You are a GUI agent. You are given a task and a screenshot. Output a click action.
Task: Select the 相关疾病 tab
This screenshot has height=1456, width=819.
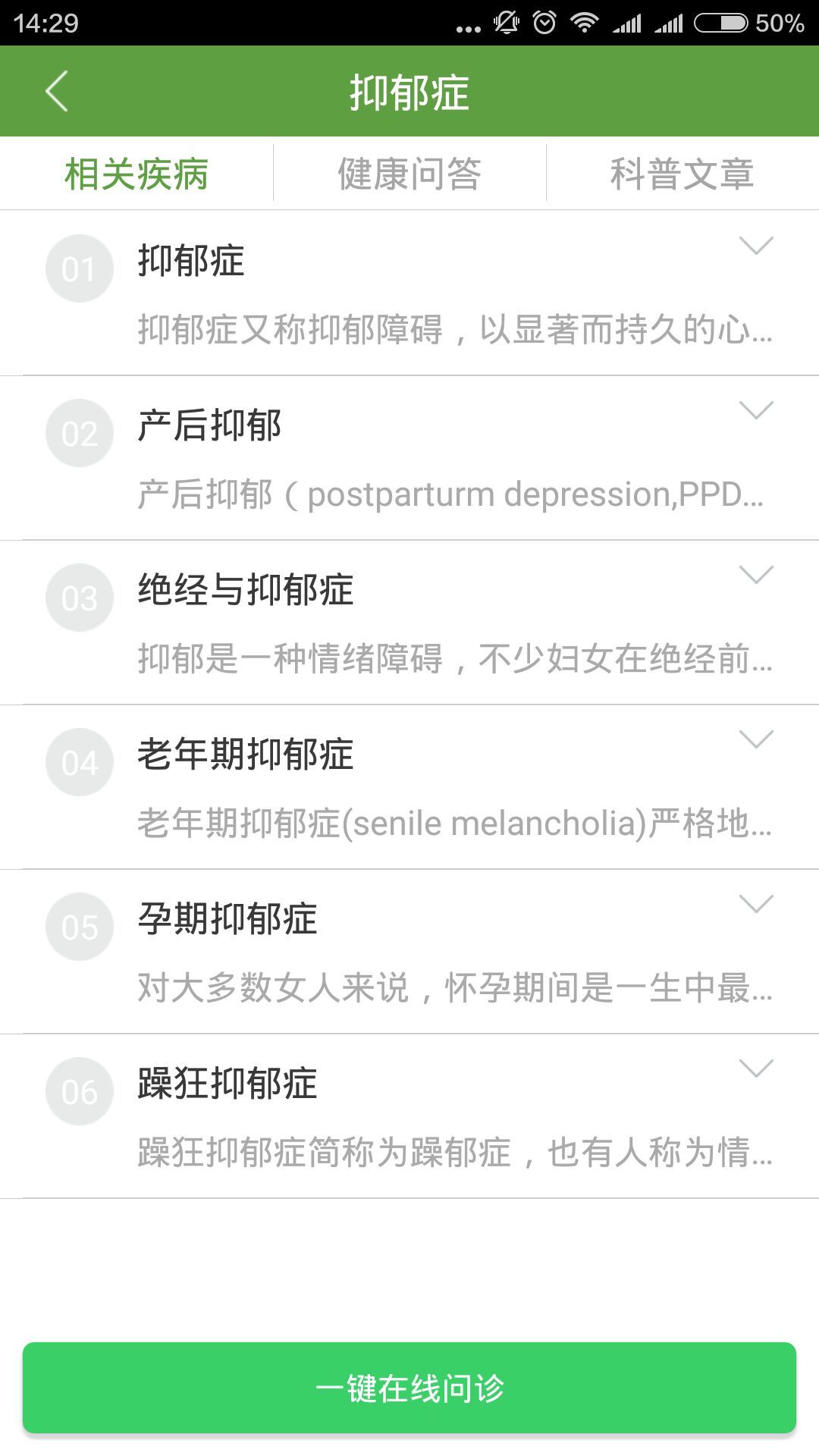coord(136,174)
